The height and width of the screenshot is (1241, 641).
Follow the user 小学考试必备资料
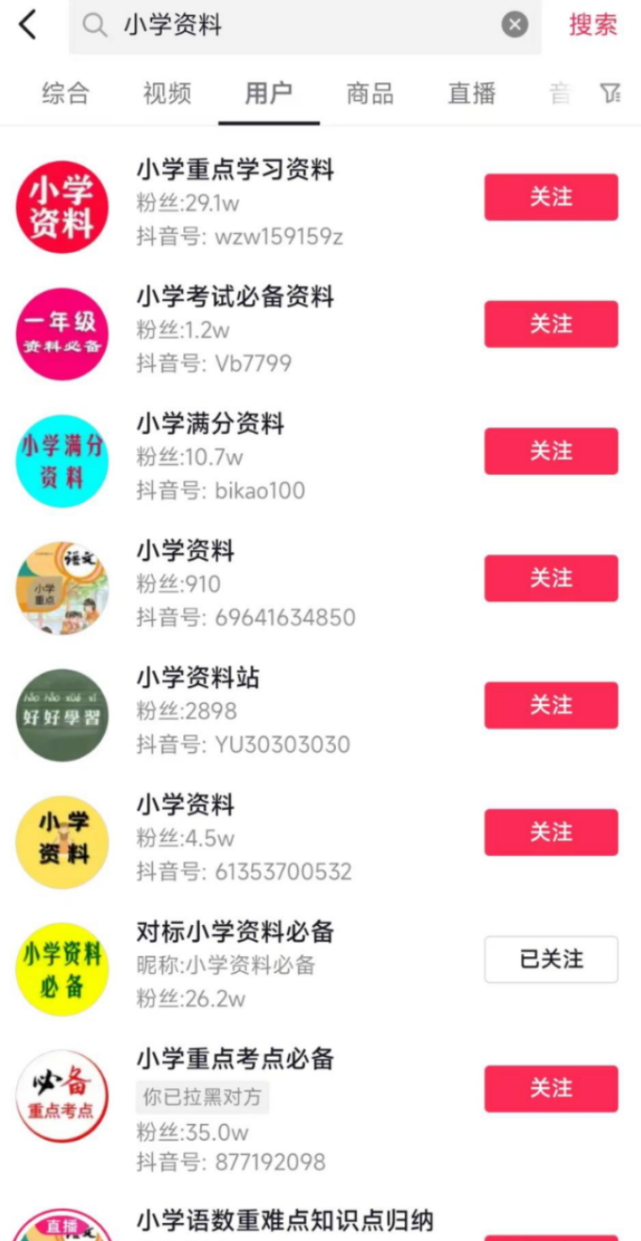(x=551, y=324)
